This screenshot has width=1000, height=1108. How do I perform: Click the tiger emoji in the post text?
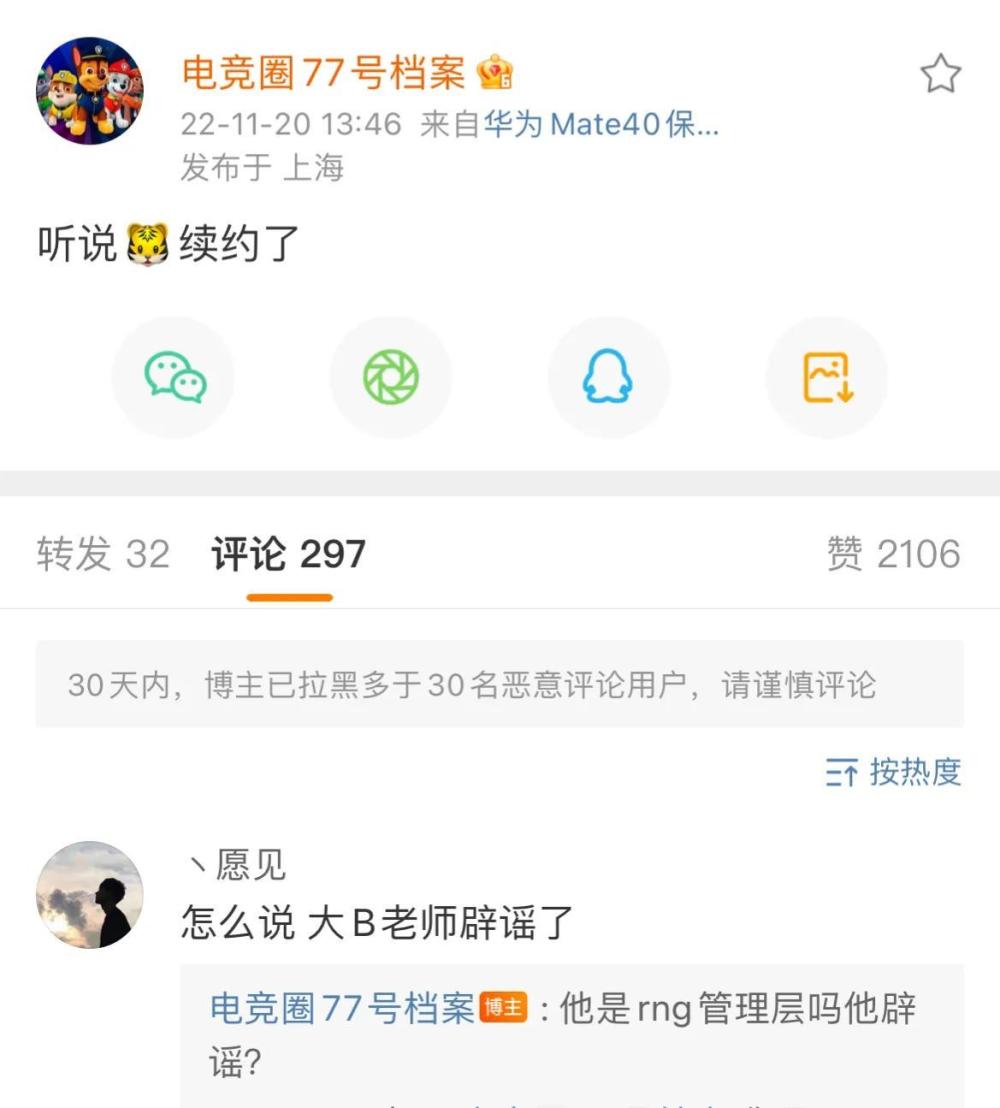click(x=146, y=240)
